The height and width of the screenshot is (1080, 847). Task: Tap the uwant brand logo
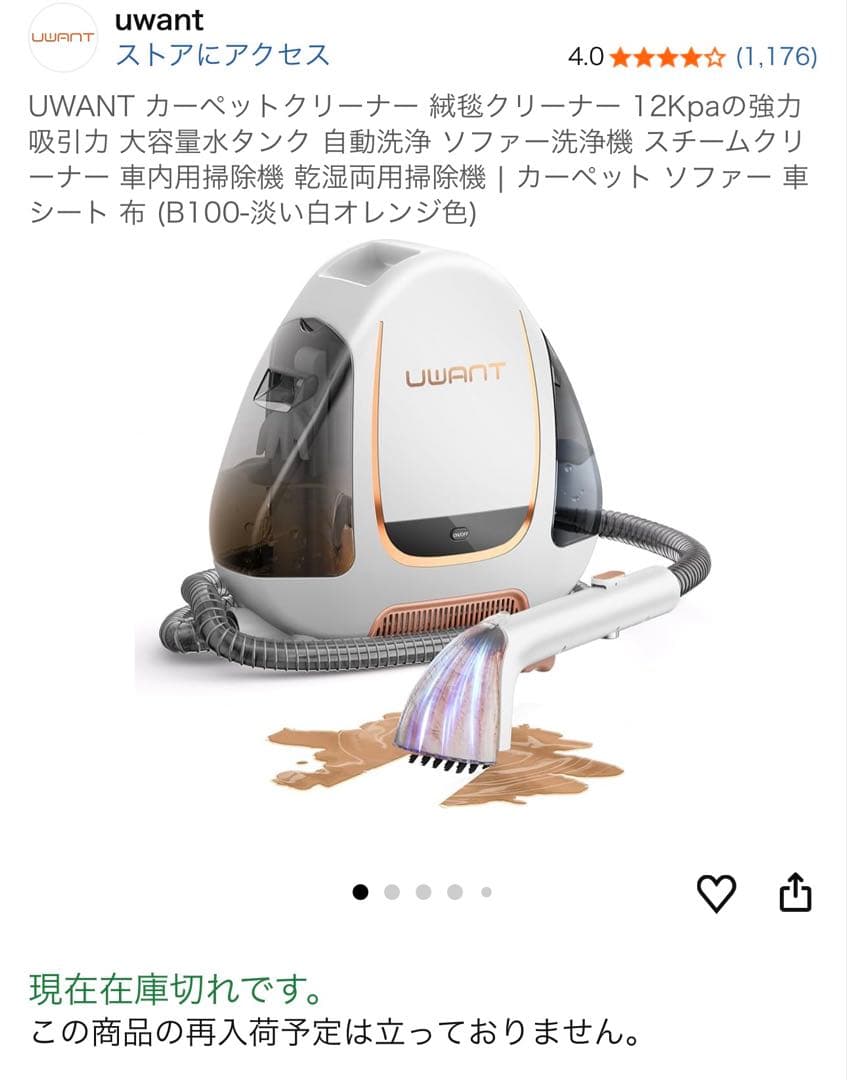62,38
